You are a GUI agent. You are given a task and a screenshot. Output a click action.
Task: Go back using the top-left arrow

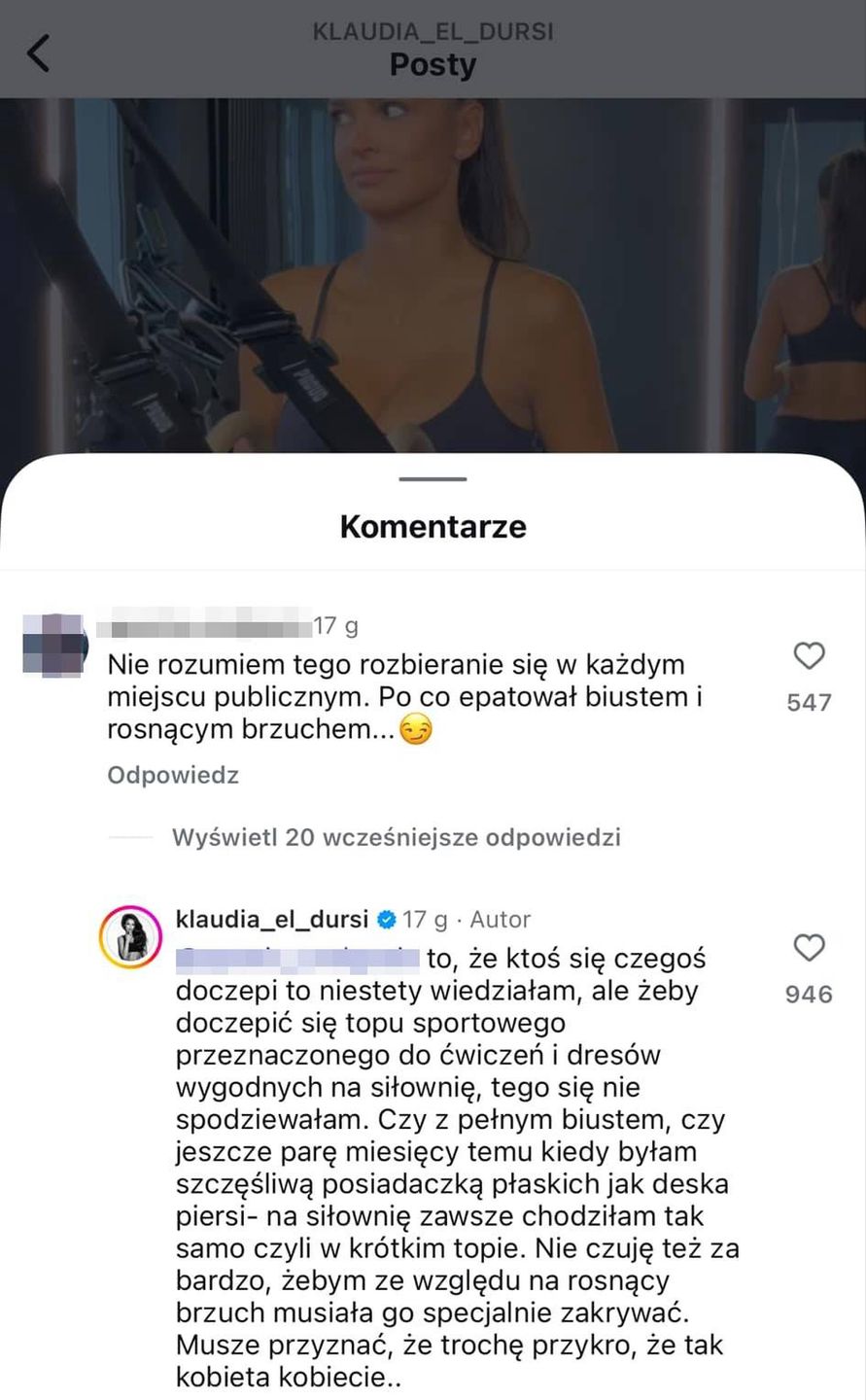click(x=38, y=52)
